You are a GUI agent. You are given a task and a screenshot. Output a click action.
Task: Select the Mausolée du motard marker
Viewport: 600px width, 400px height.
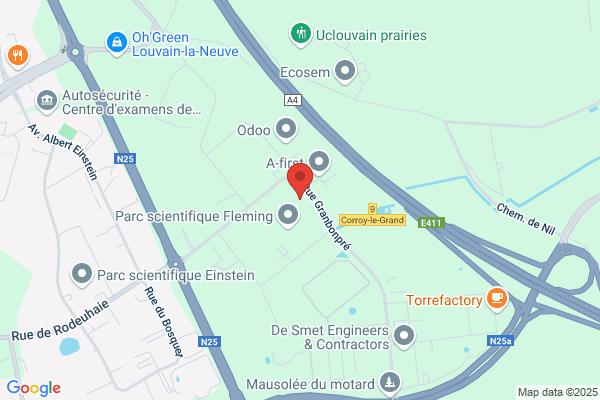pos(389,382)
